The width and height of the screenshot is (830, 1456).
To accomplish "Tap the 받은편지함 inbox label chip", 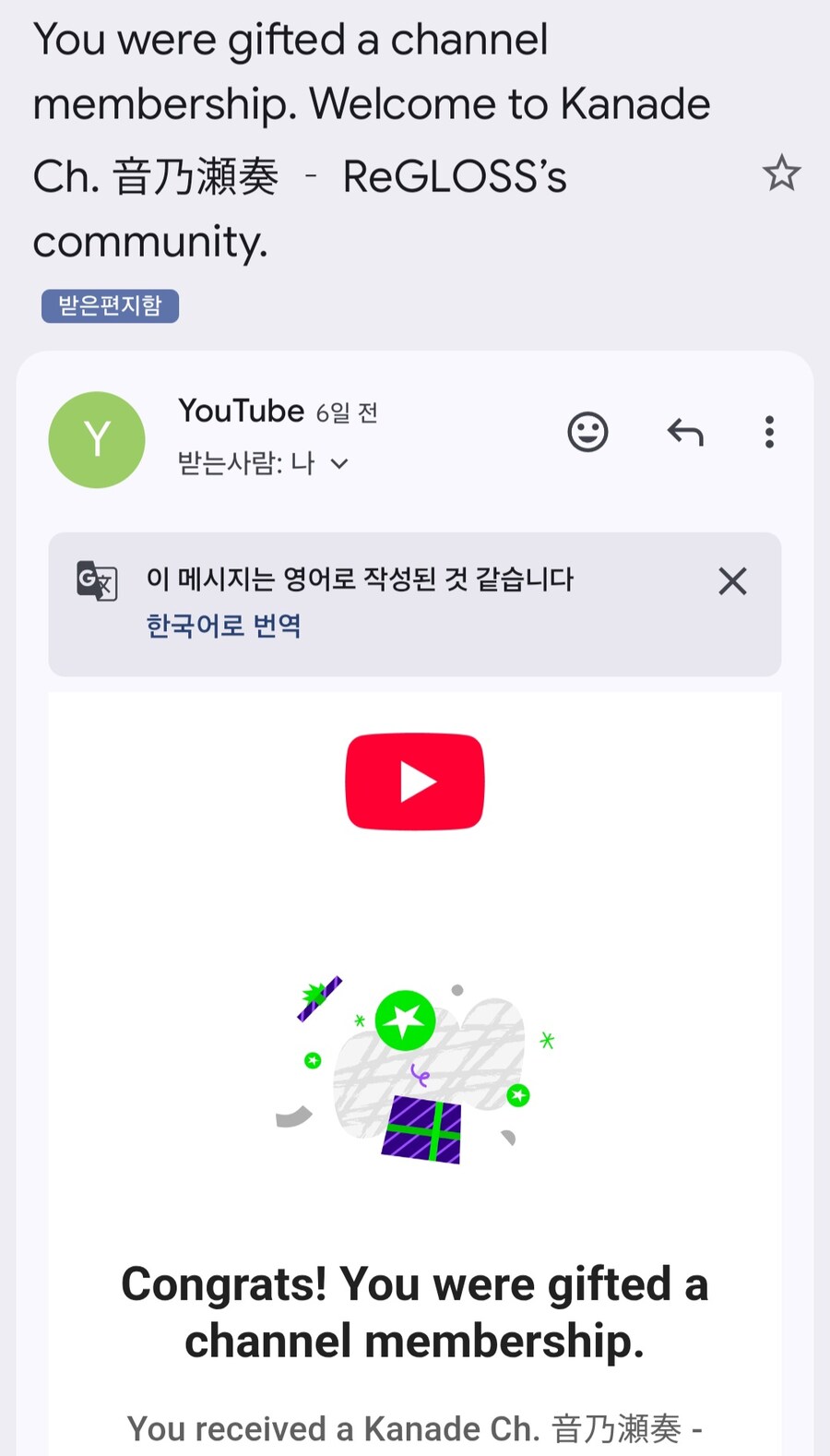I will [x=110, y=305].
